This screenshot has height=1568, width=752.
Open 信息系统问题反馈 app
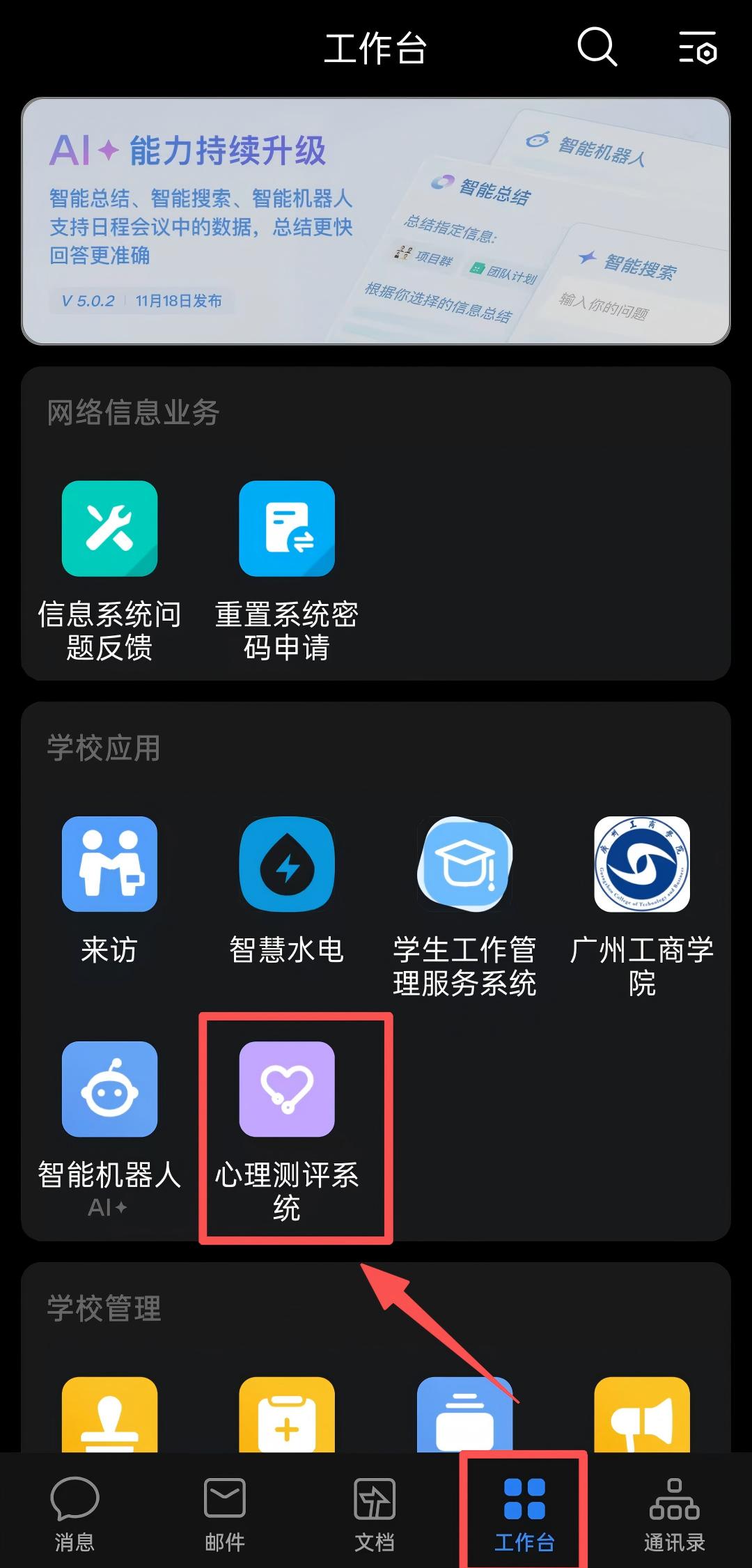[109, 529]
